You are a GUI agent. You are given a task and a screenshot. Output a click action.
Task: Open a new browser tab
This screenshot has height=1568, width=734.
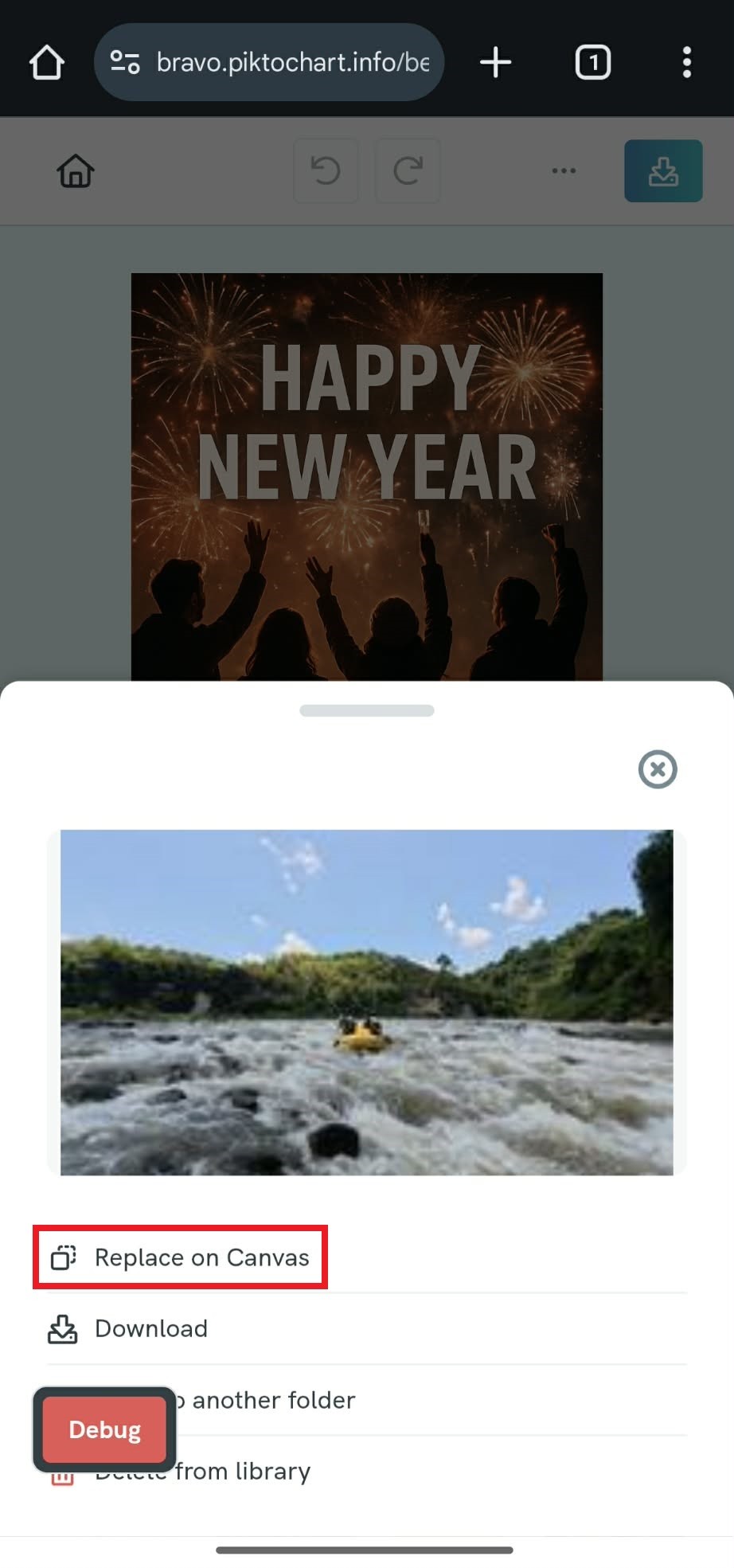tap(495, 62)
